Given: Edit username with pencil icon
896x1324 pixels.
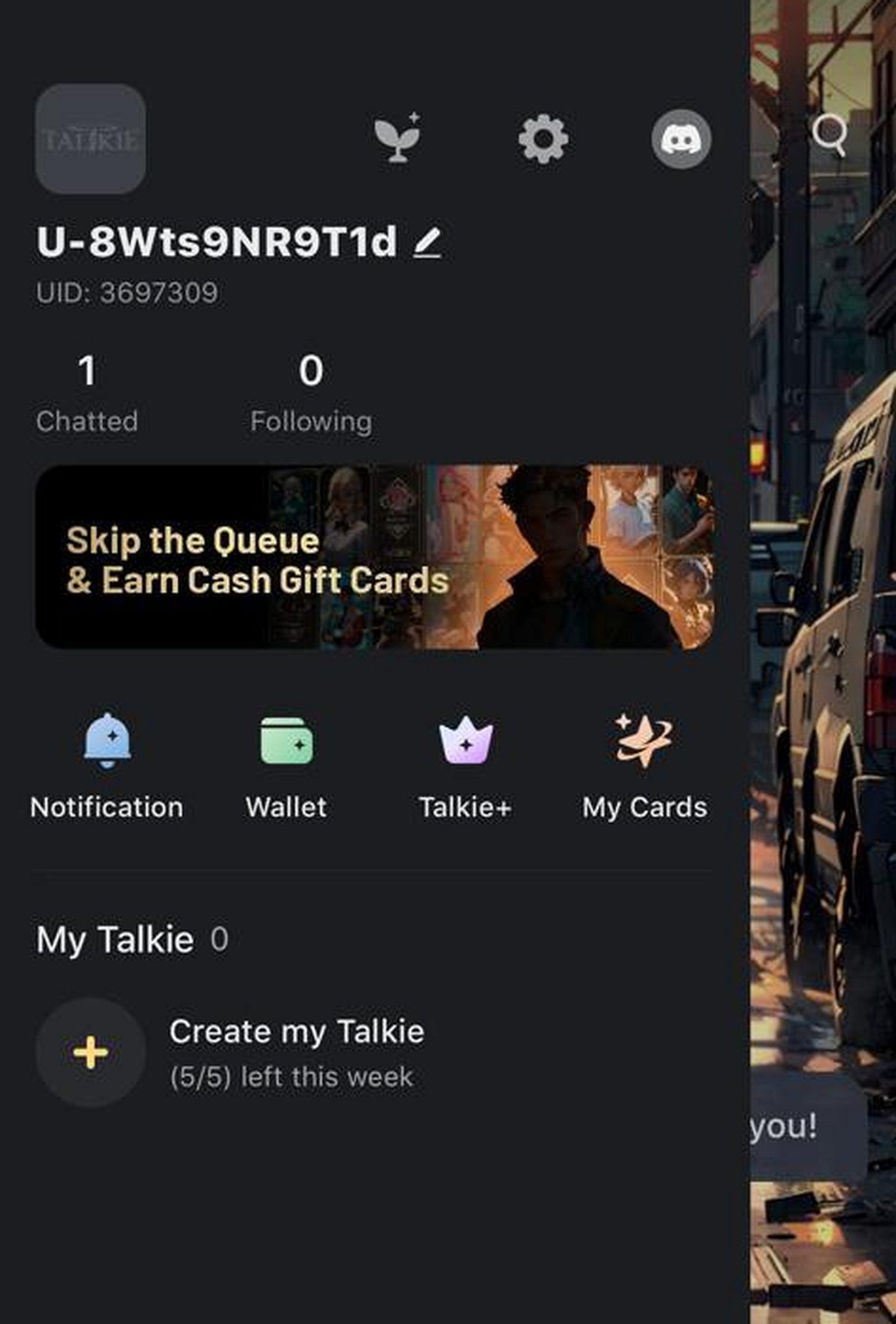Looking at the screenshot, I should coord(427,243).
